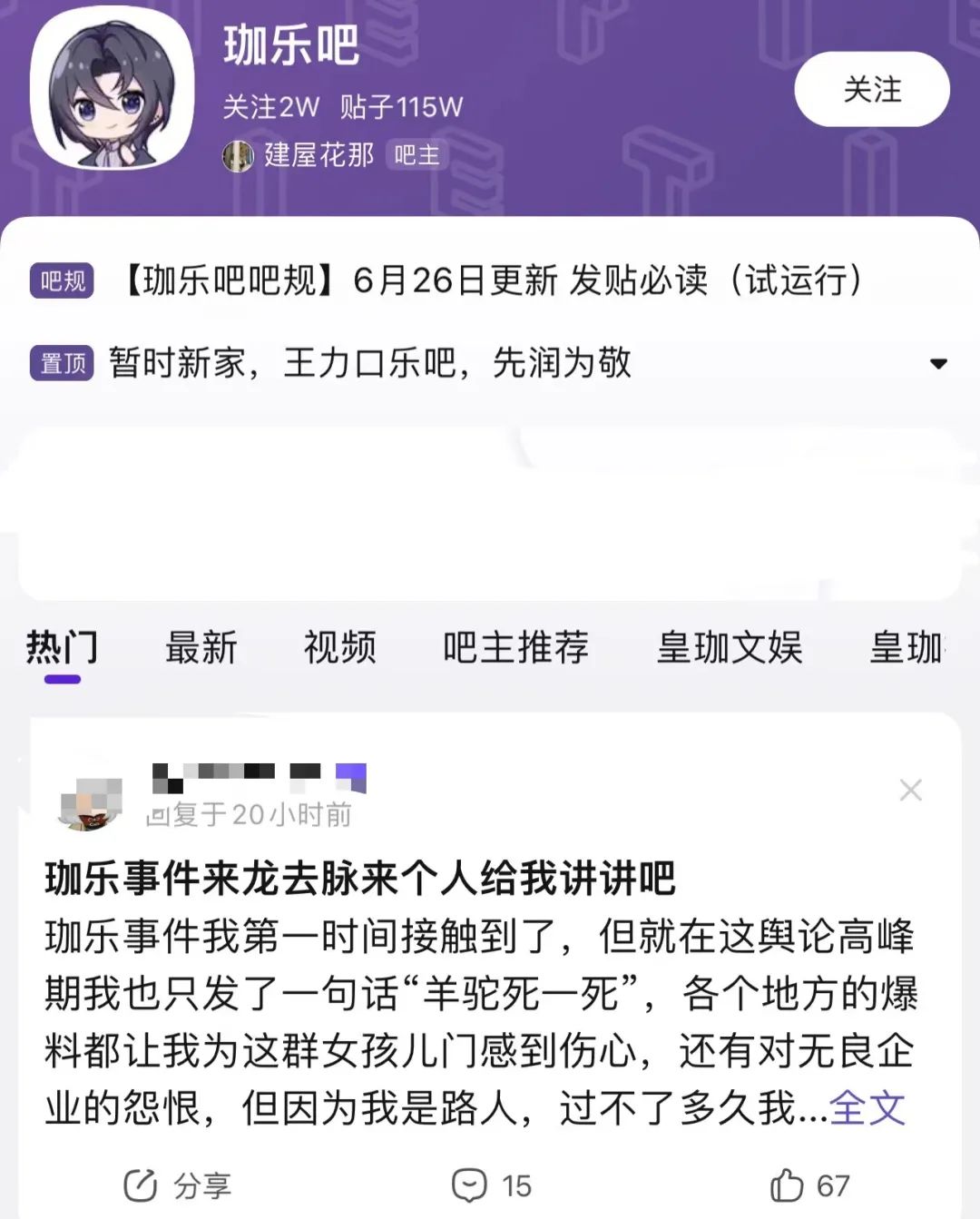Image resolution: width=980 pixels, height=1219 pixels.
Task: Switch to the 最新 tab
Action: [x=201, y=648]
